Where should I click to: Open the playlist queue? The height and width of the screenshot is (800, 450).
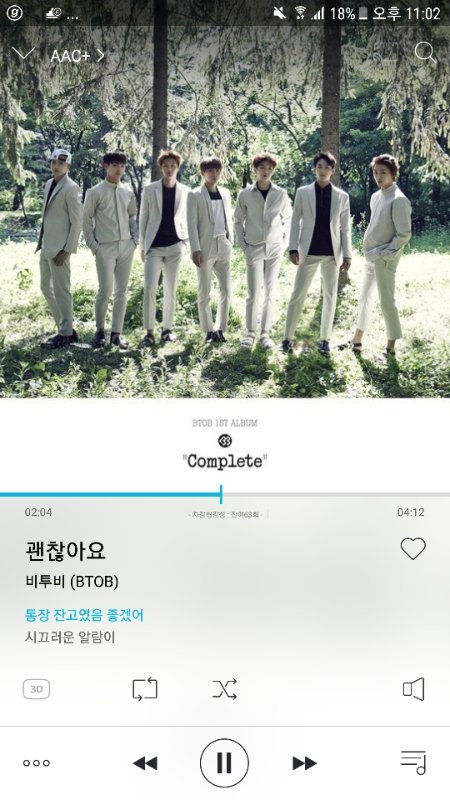click(413, 762)
